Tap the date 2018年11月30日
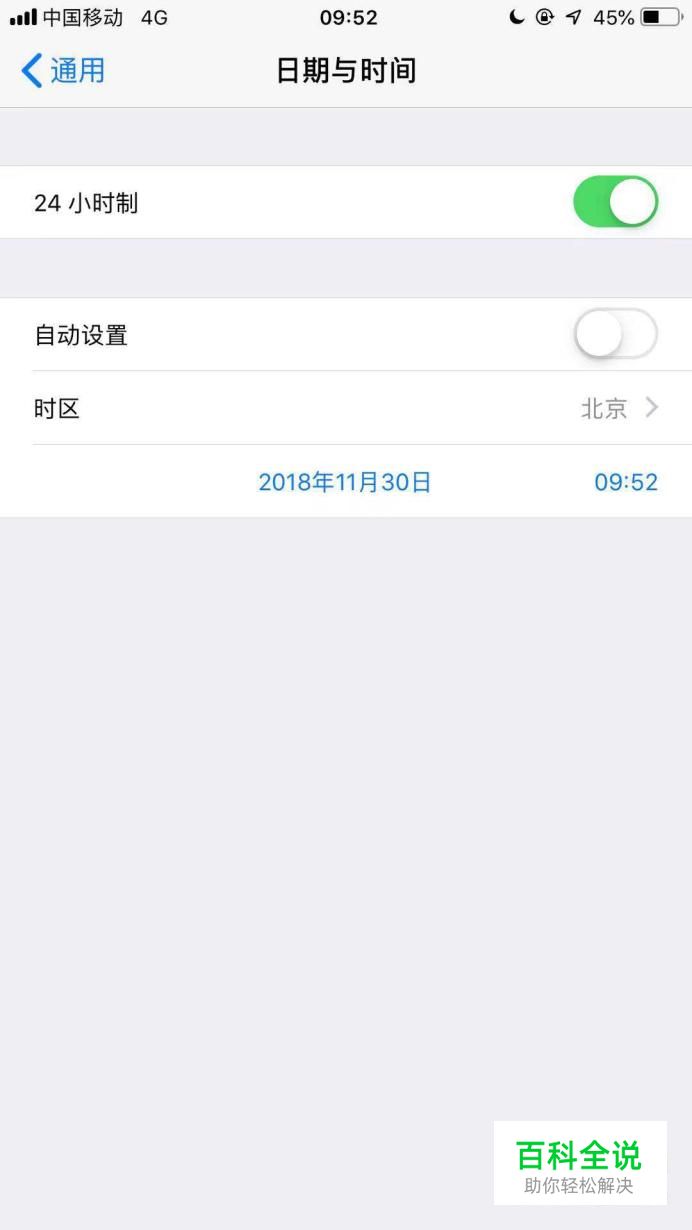Image resolution: width=692 pixels, height=1230 pixels. click(x=344, y=482)
